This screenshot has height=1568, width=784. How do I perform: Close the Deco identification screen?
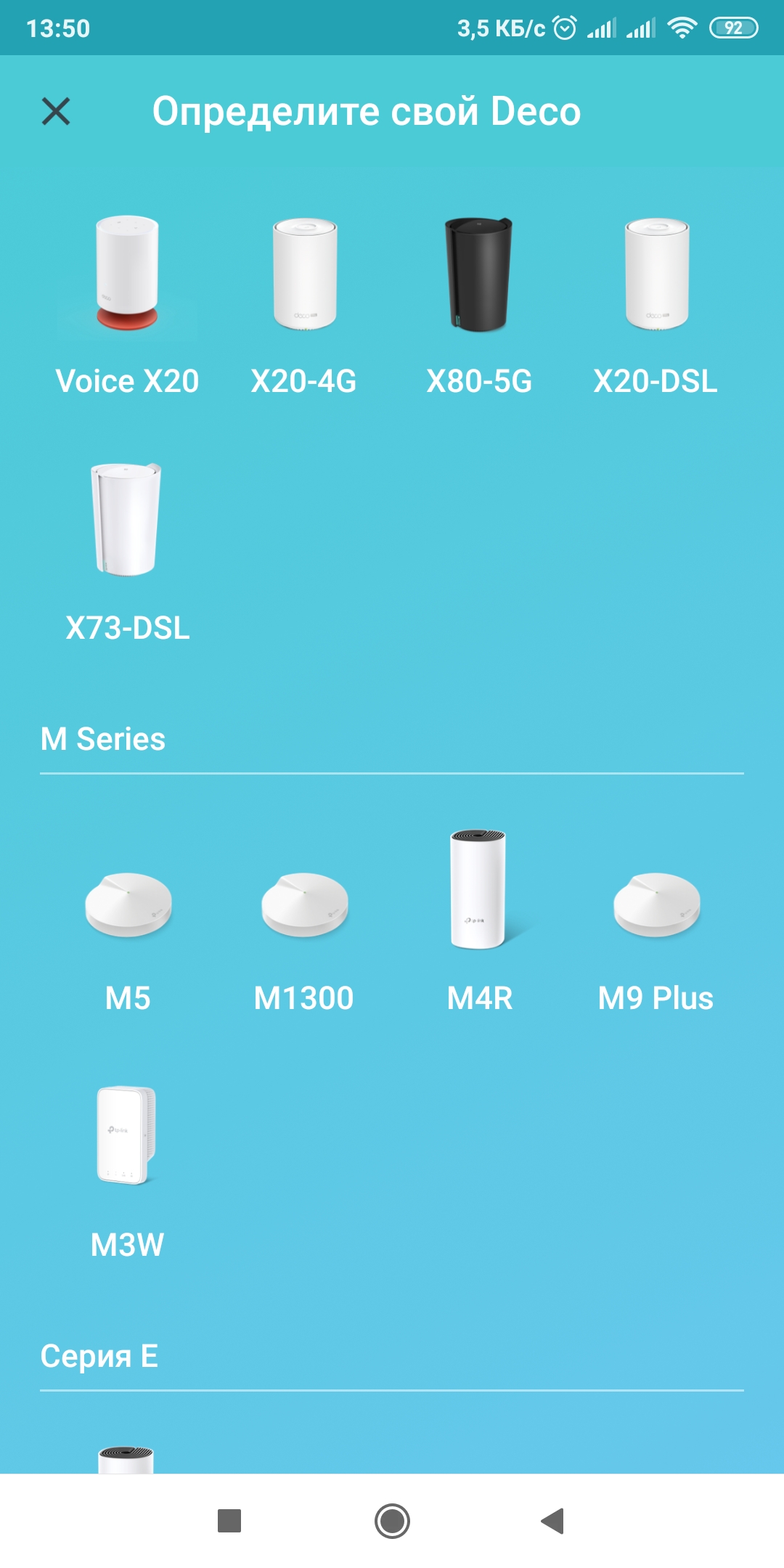[x=56, y=112]
